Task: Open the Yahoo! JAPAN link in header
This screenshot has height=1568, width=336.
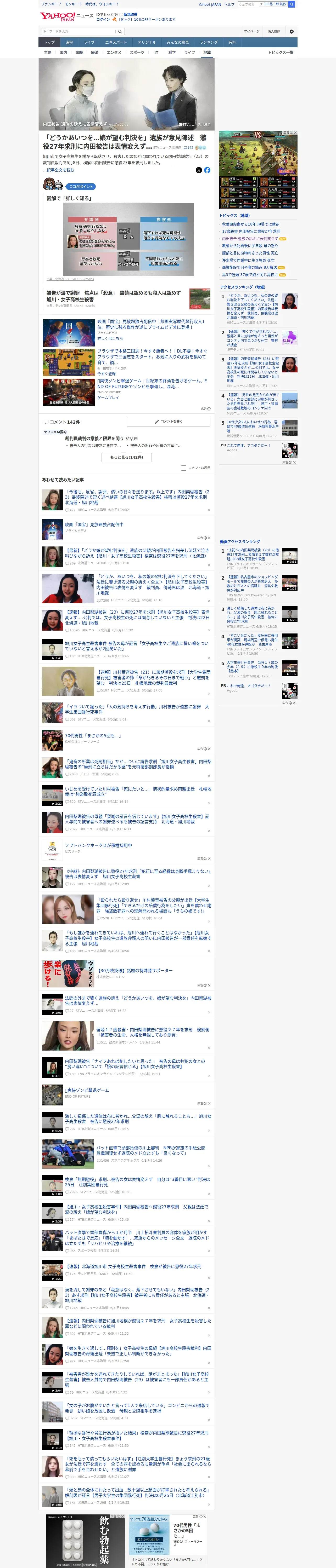Action: pyautogui.click(x=210, y=4)
